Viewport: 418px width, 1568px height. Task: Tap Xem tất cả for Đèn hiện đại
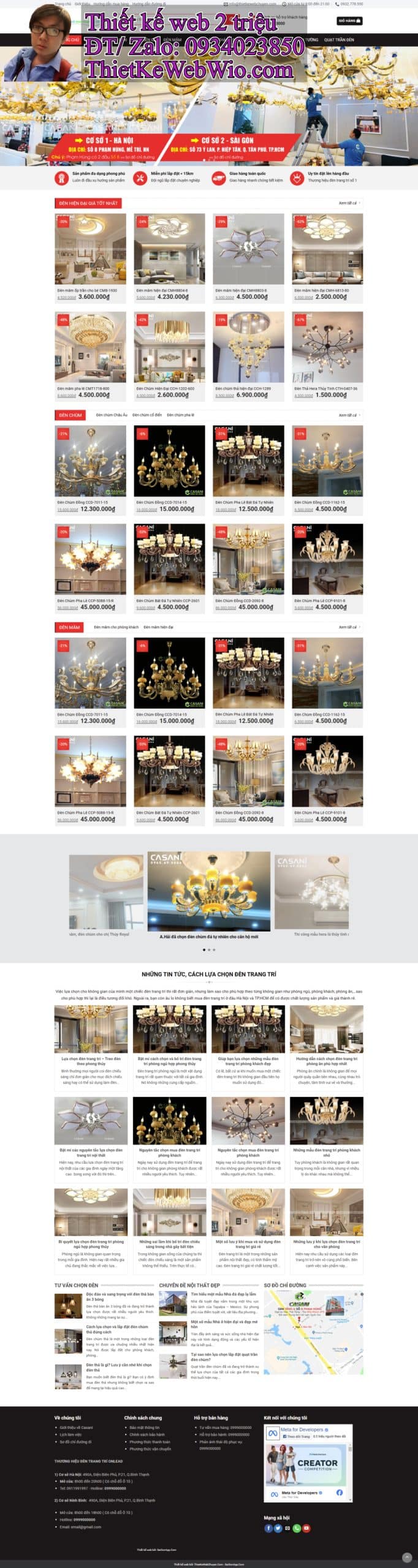348,203
